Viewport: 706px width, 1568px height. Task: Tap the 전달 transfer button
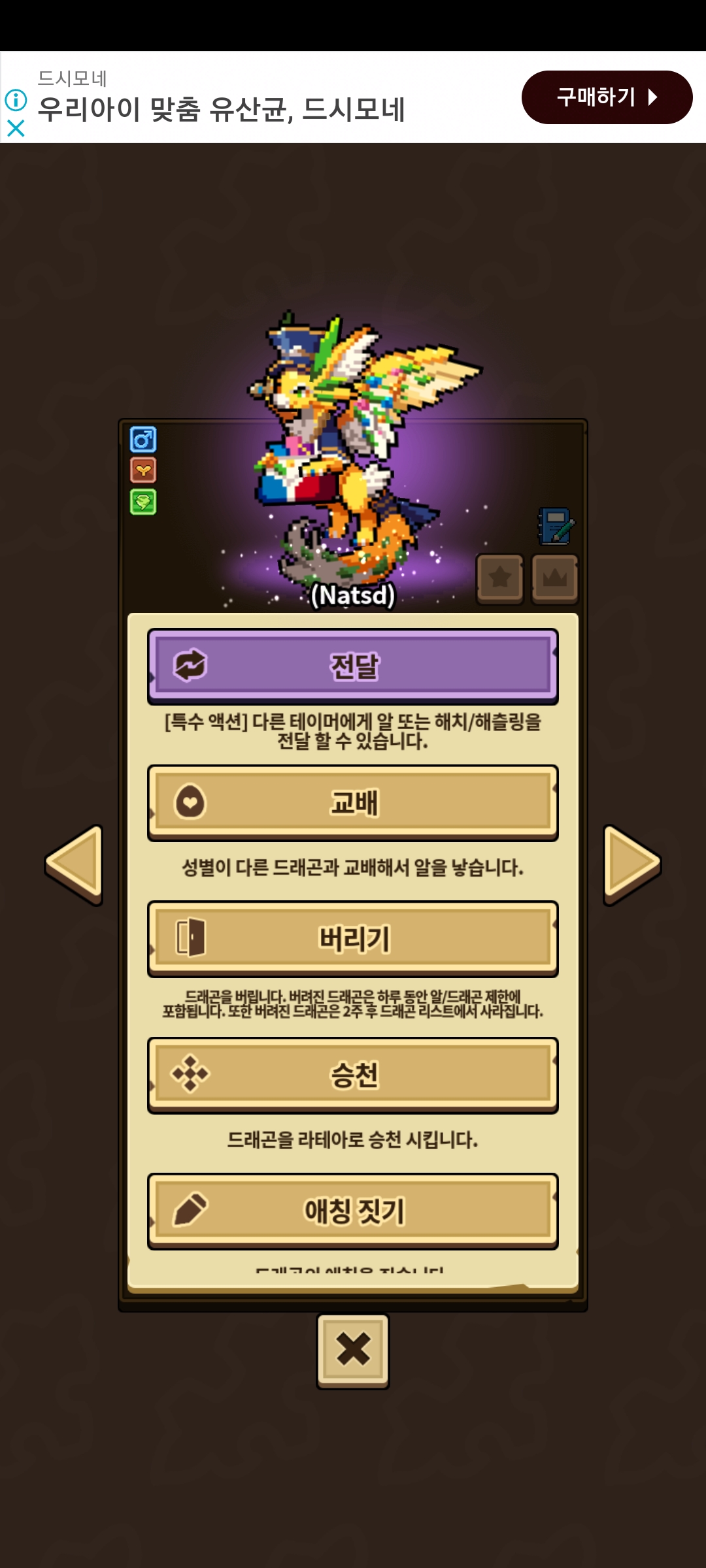[353, 666]
